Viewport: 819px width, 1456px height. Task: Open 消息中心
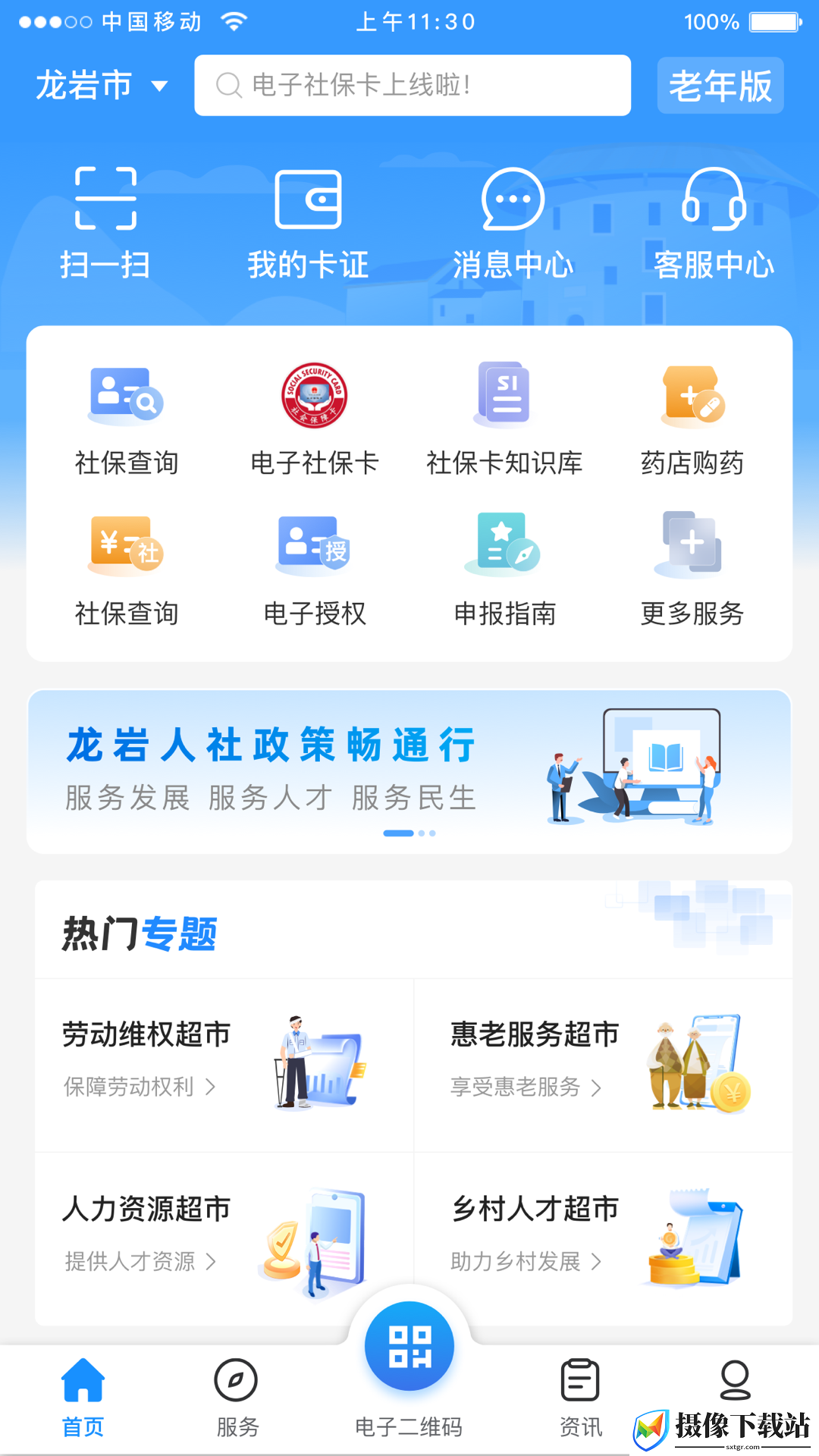tap(513, 223)
